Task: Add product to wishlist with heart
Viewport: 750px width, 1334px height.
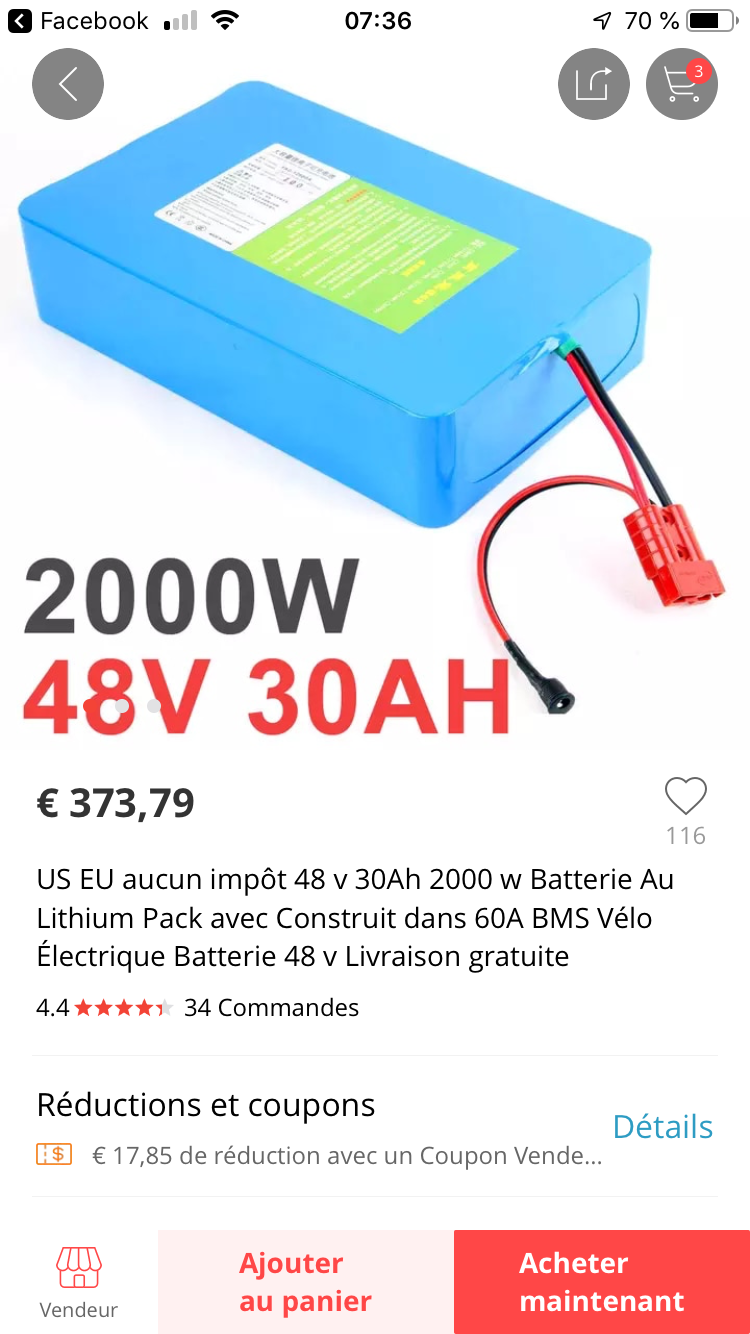Action: tap(686, 797)
